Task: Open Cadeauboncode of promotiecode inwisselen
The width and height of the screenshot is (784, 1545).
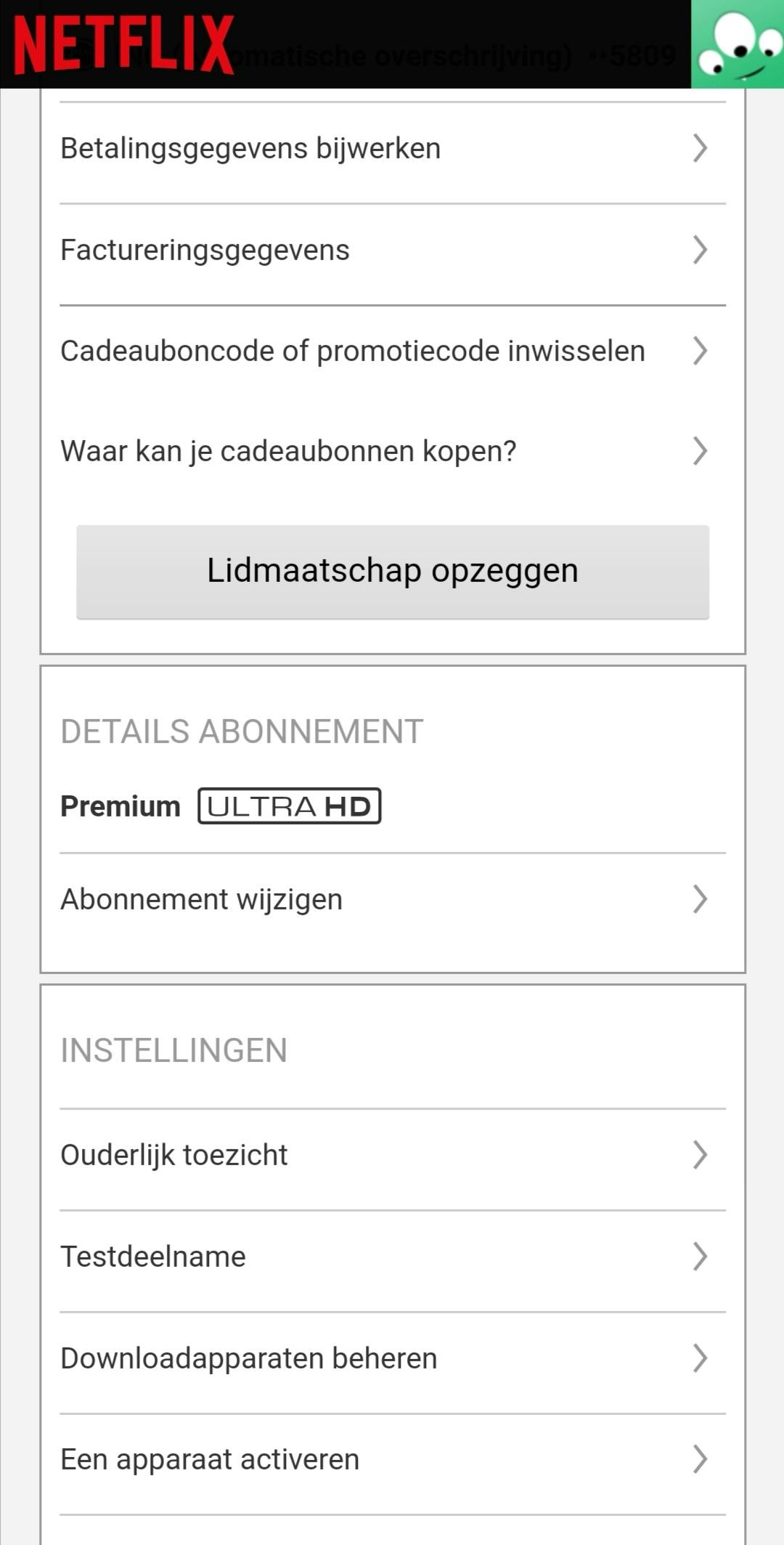Action: point(392,351)
